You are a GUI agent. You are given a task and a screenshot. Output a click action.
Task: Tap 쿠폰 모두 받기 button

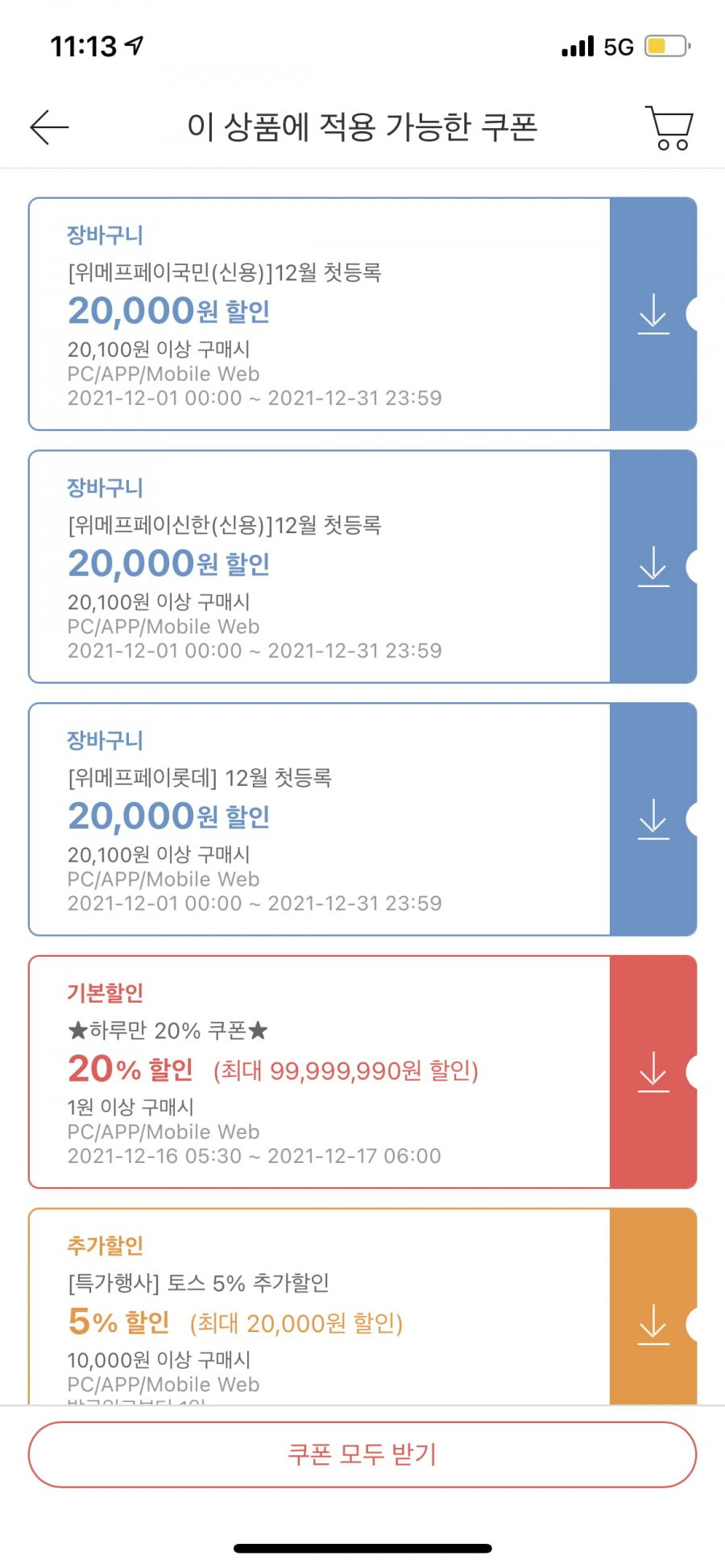click(362, 1454)
